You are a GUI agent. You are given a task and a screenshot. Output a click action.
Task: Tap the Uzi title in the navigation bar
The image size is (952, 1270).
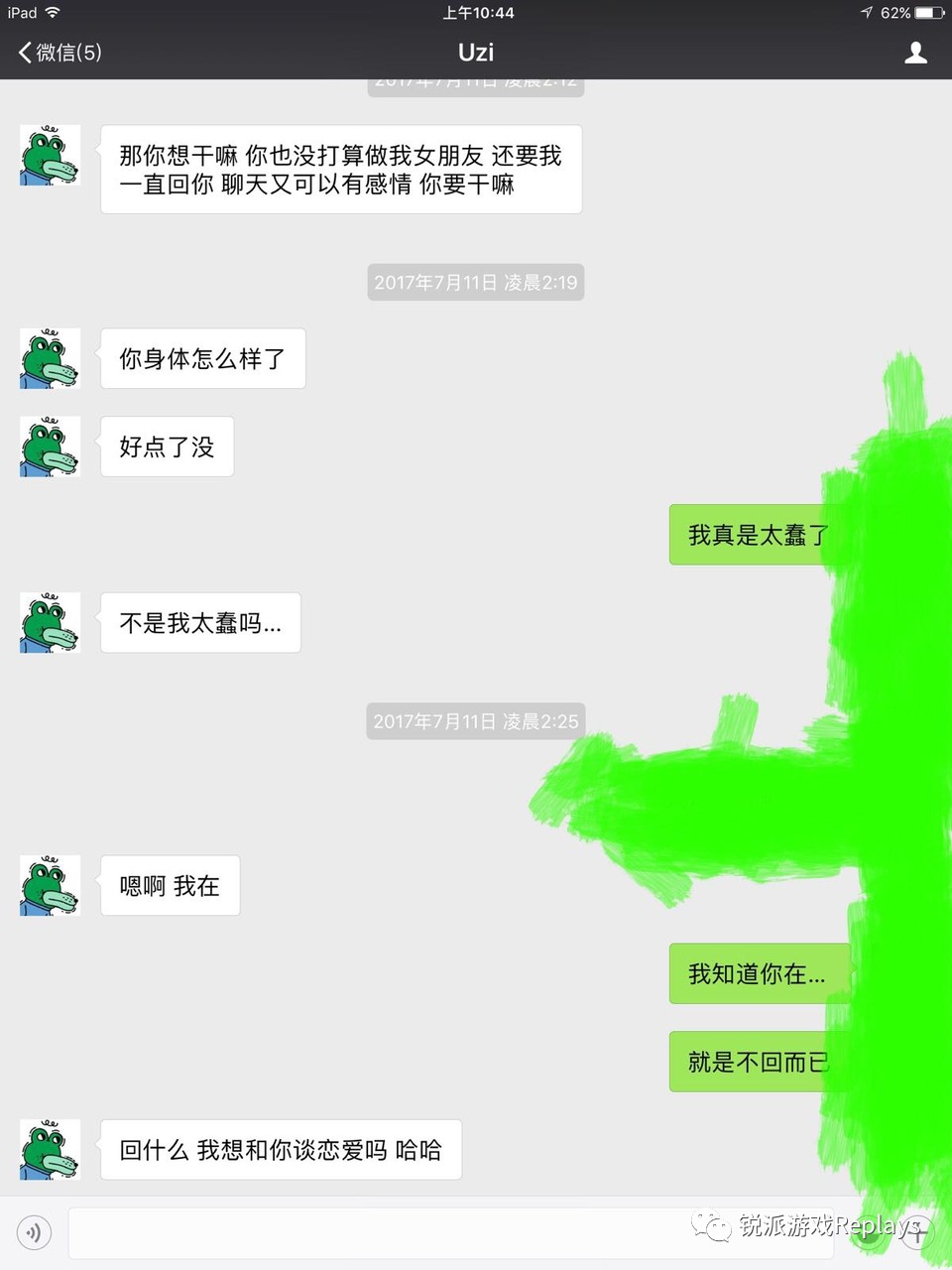pos(475,52)
